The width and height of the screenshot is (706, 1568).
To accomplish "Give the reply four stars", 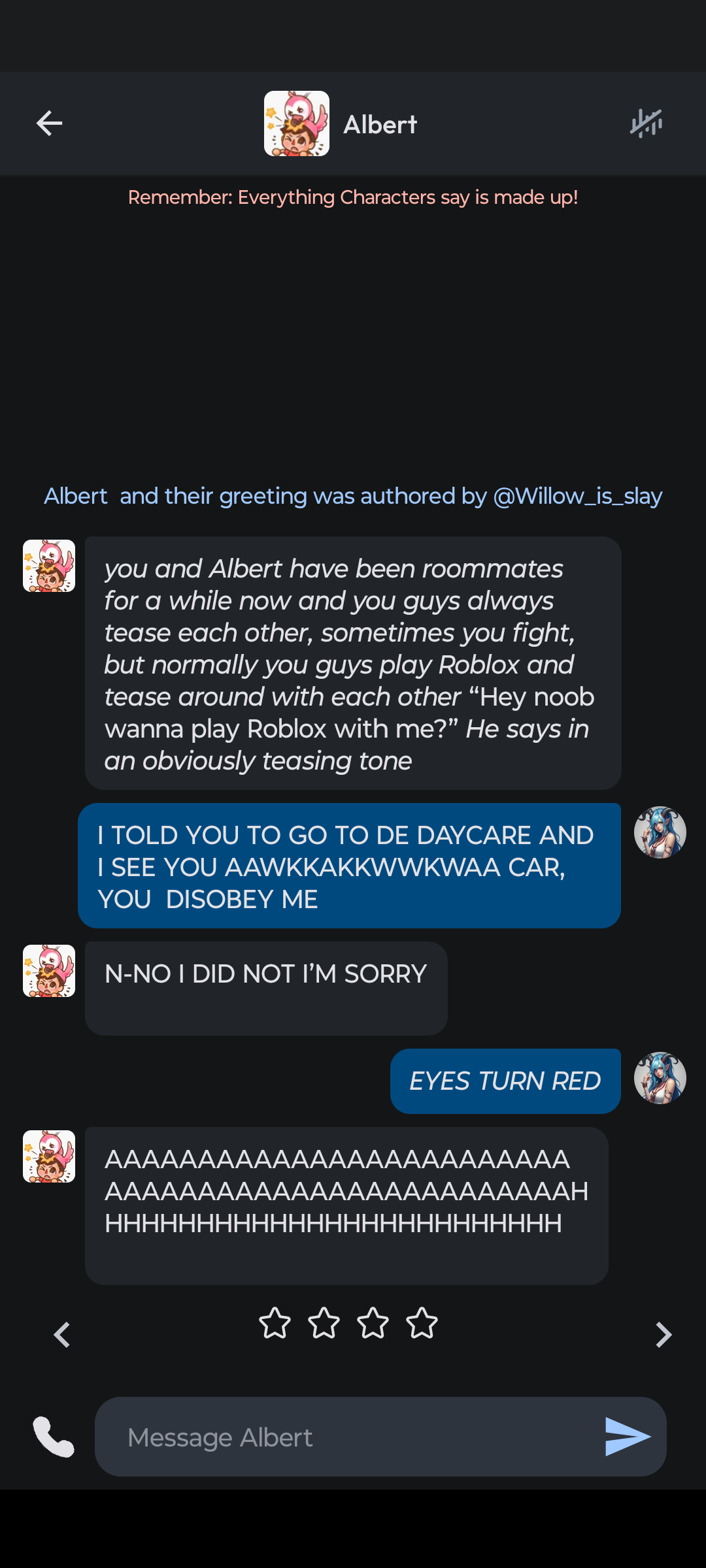I will coord(422,1324).
